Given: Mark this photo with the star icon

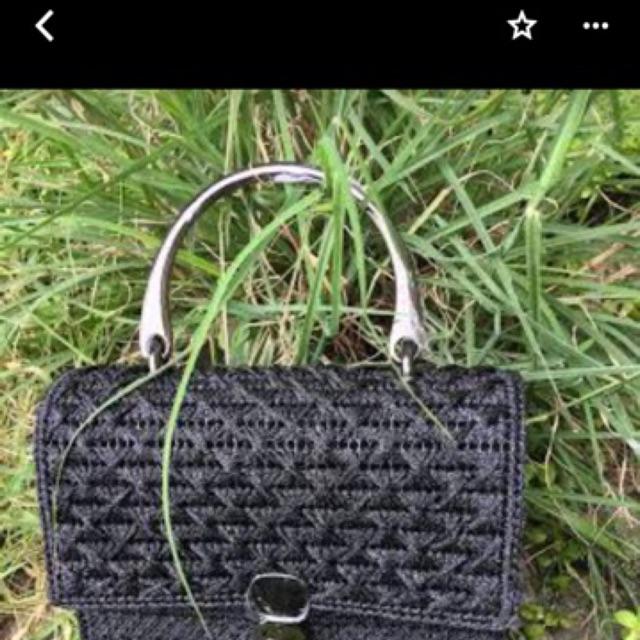Looking at the screenshot, I should coord(522,26).
